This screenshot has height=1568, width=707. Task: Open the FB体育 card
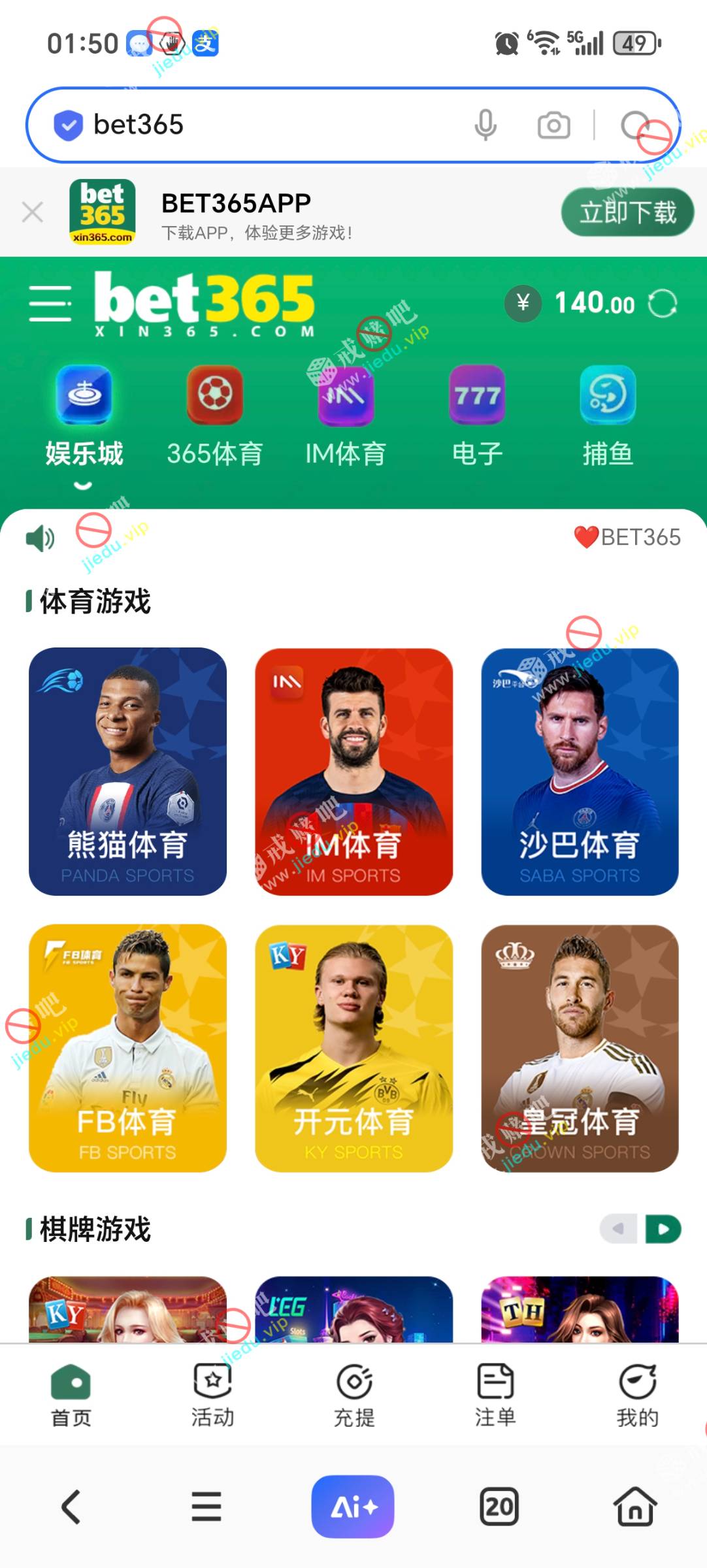pos(127,1048)
